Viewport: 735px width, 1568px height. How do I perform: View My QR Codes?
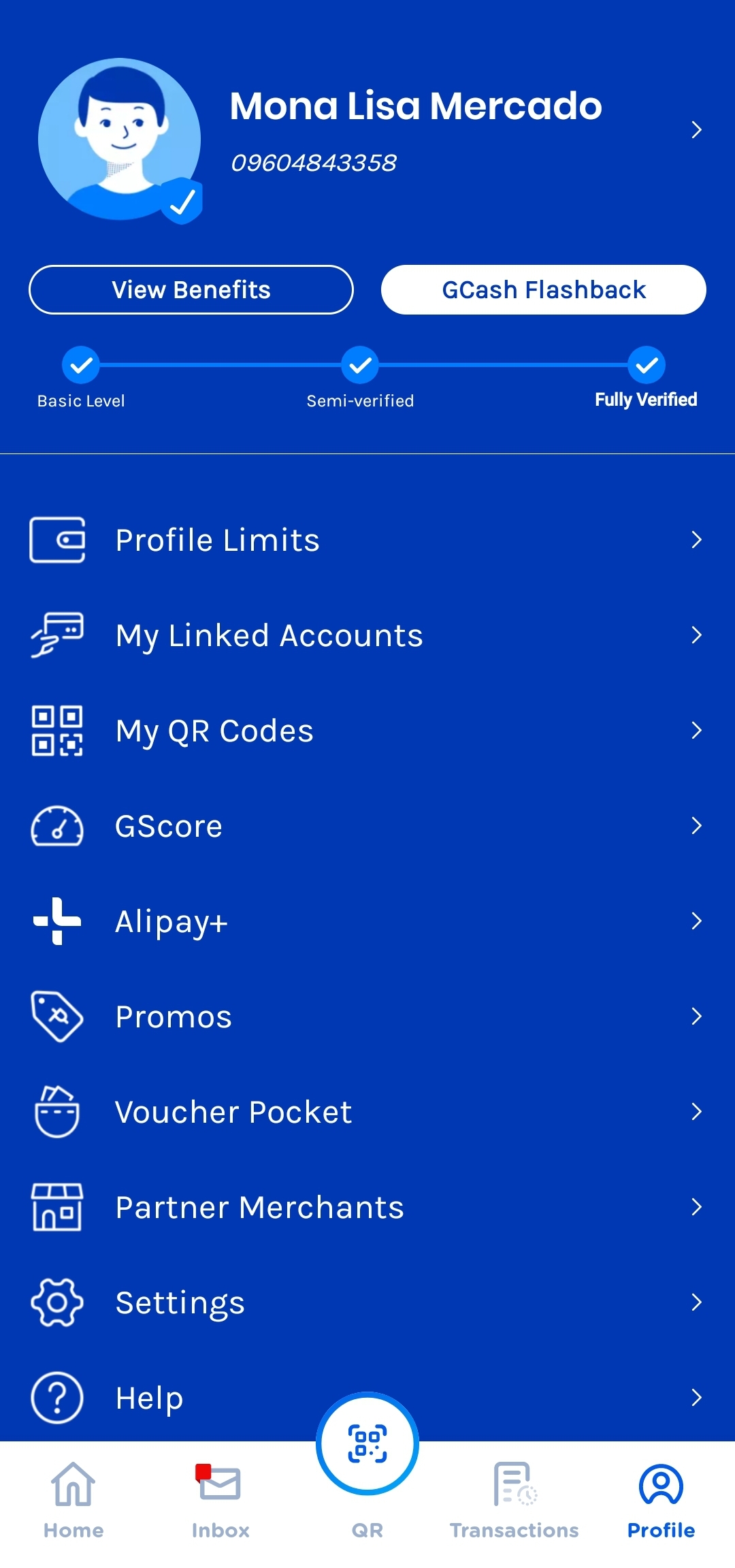(x=366, y=731)
